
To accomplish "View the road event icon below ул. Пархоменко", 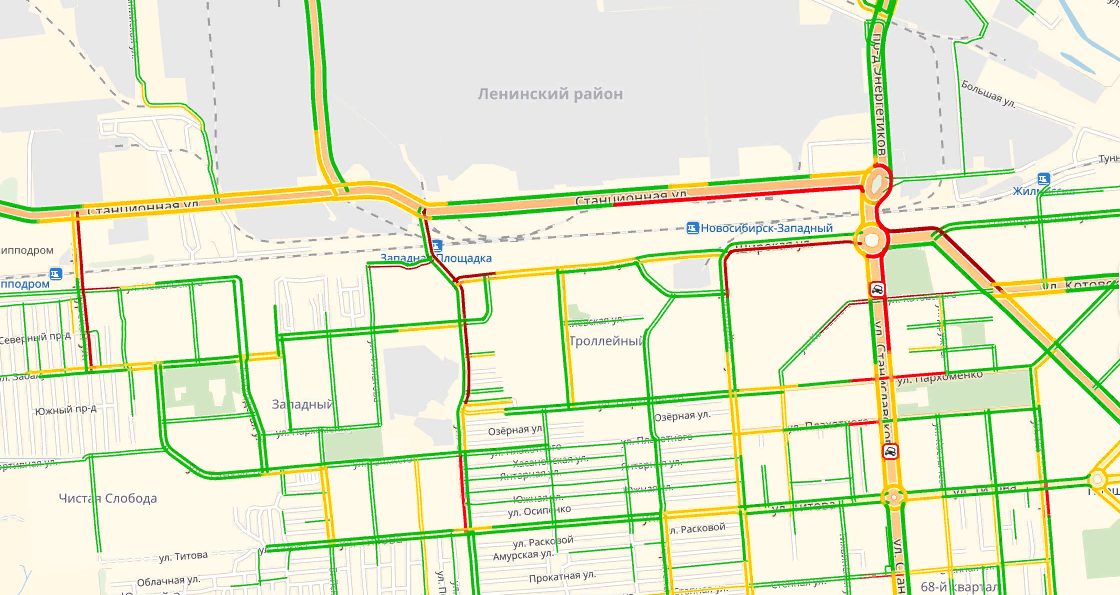I will pos(890,450).
